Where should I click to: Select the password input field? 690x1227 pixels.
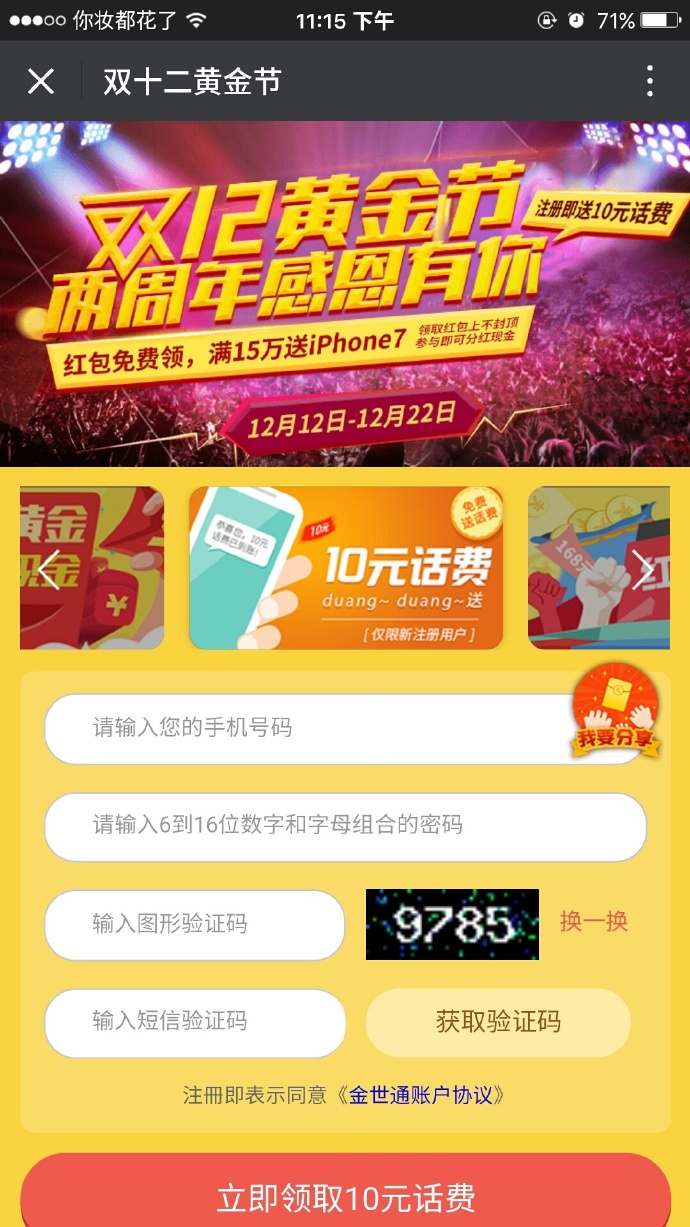(345, 826)
